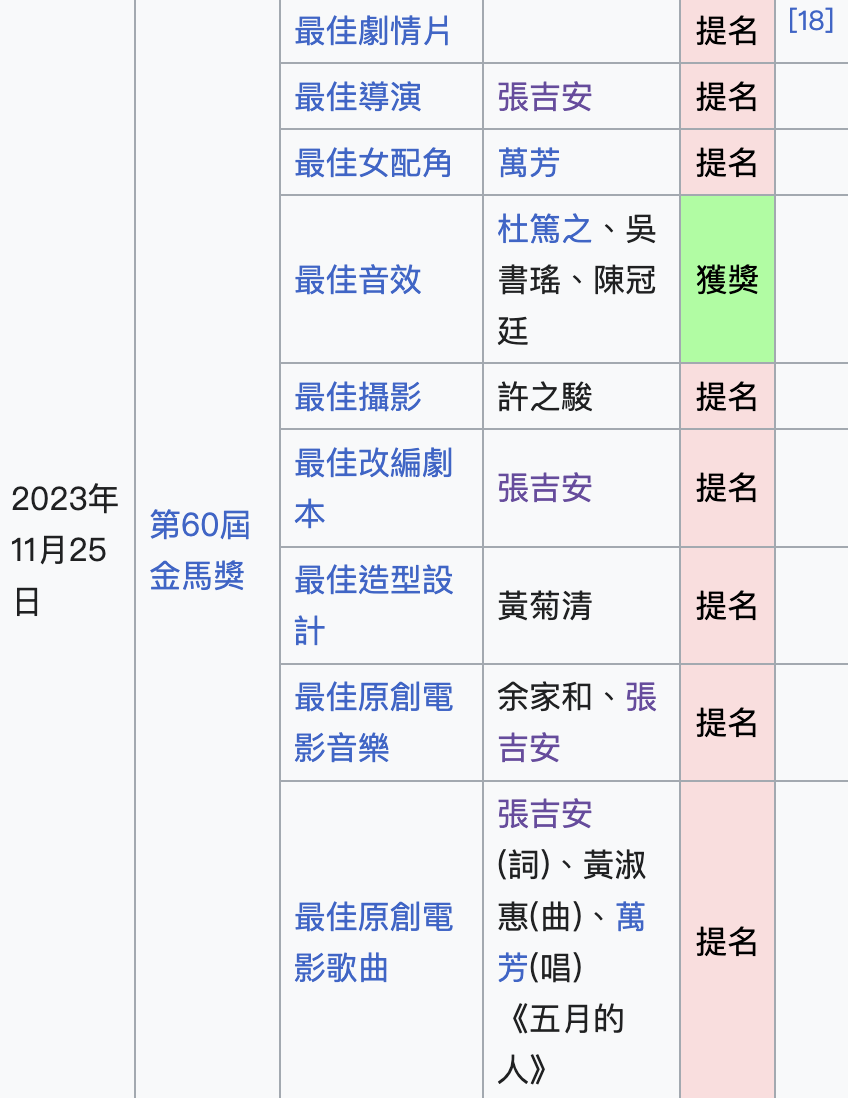Open the 最佳女配角 award link

coord(372,162)
